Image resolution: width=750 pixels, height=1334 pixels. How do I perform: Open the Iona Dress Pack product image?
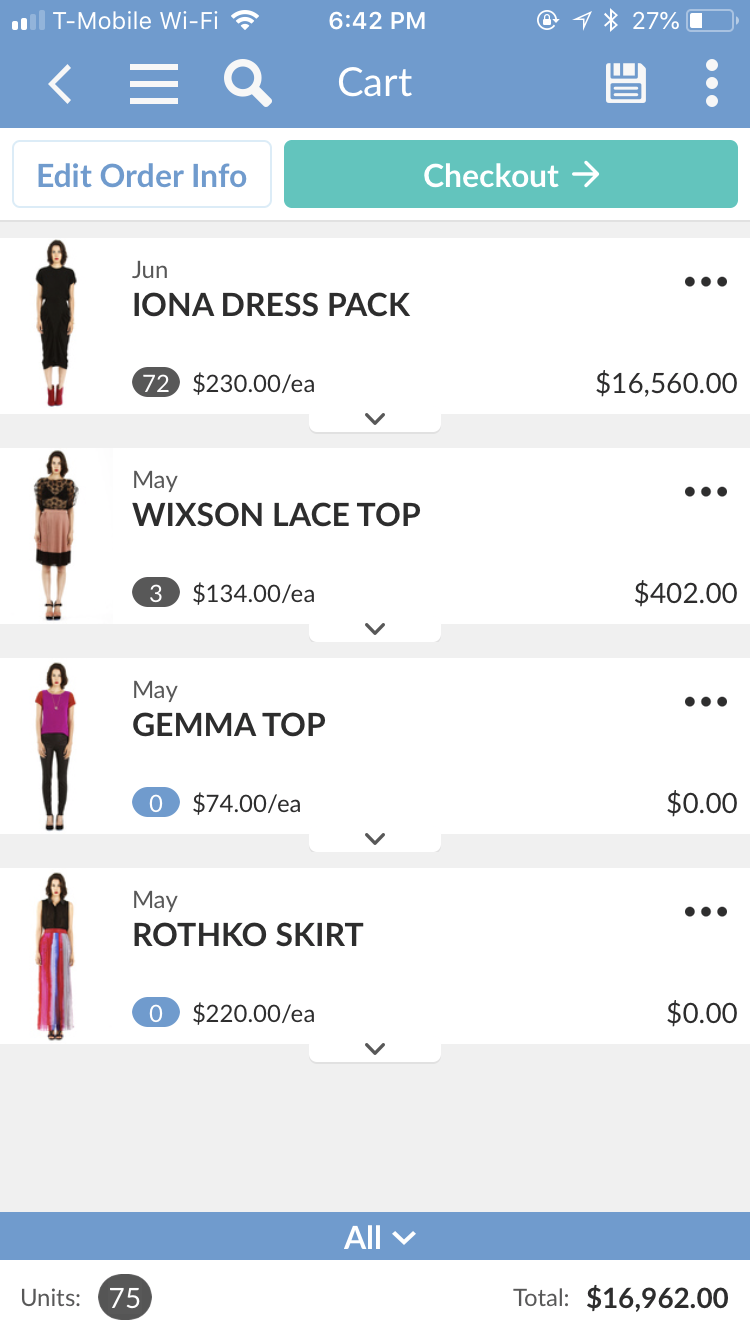55,323
